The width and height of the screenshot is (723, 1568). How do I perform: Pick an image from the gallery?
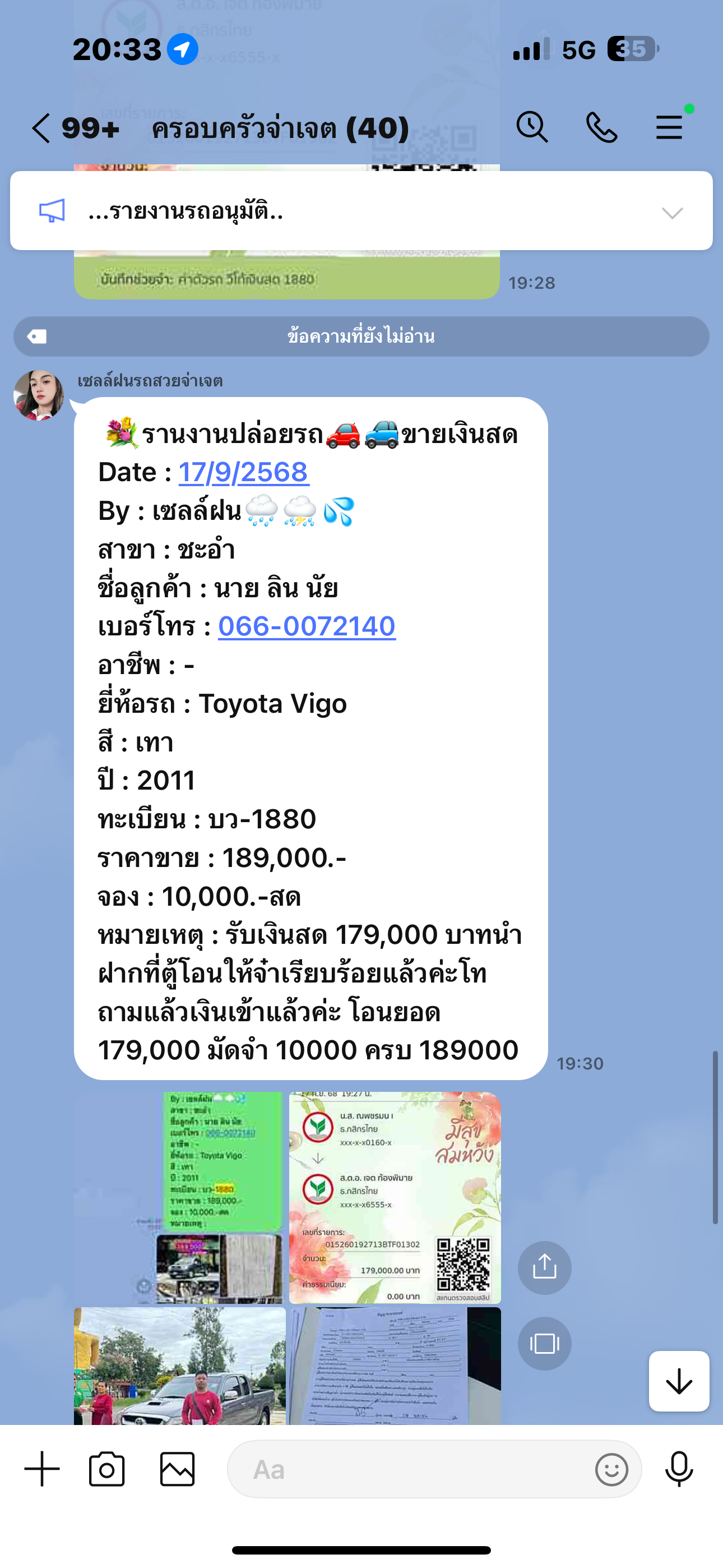pos(177,1468)
